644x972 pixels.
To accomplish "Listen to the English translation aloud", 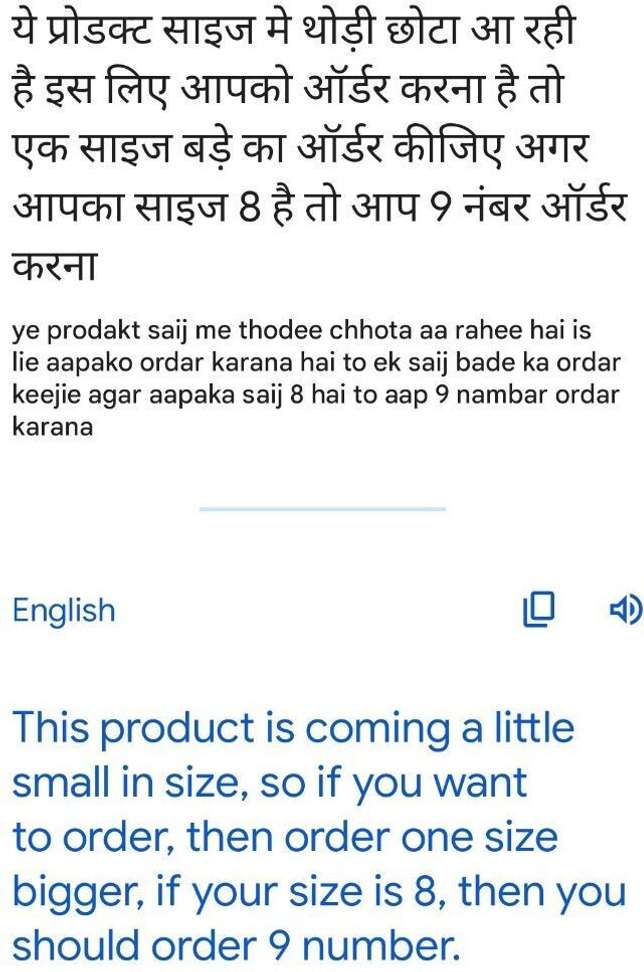I will coord(625,610).
